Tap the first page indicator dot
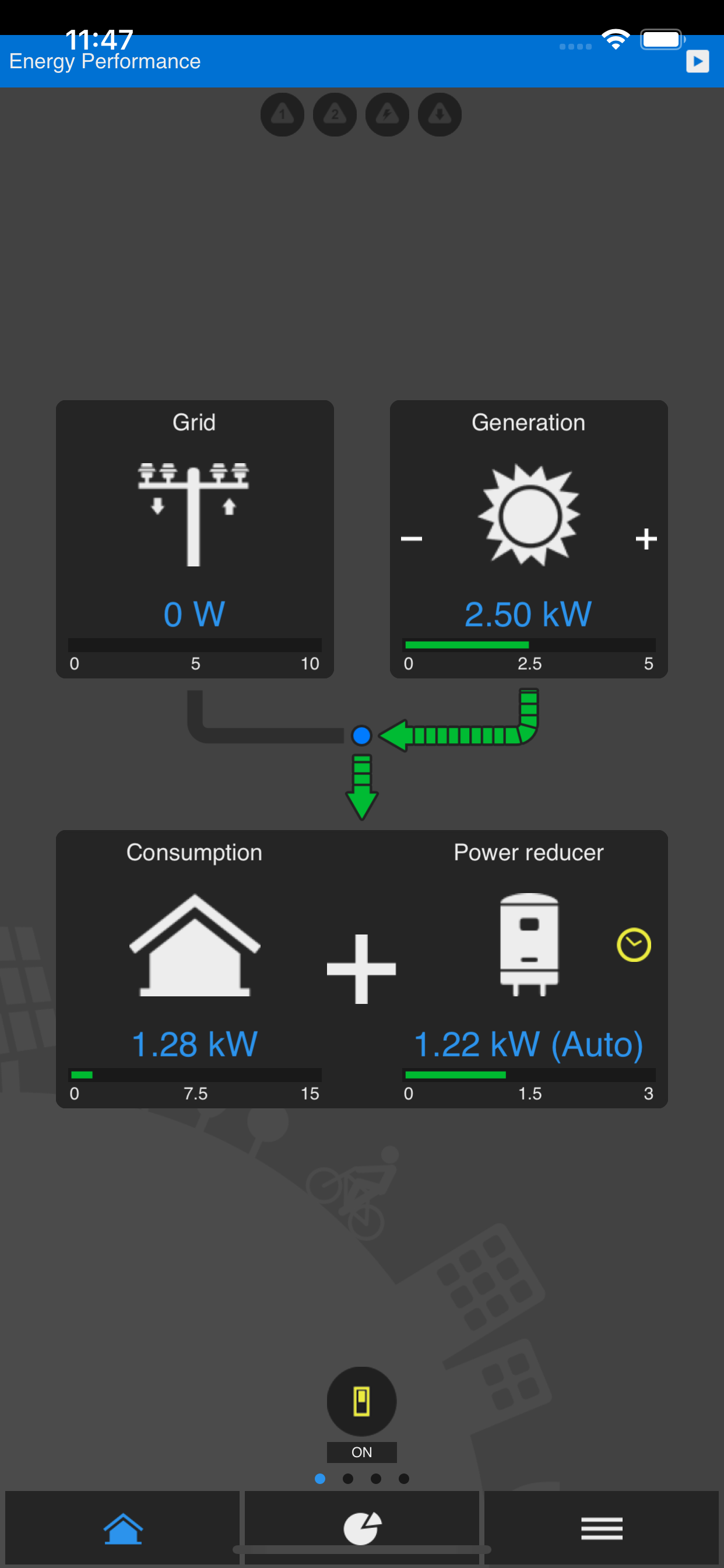Viewport: 724px width, 1568px height. click(x=319, y=1478)
